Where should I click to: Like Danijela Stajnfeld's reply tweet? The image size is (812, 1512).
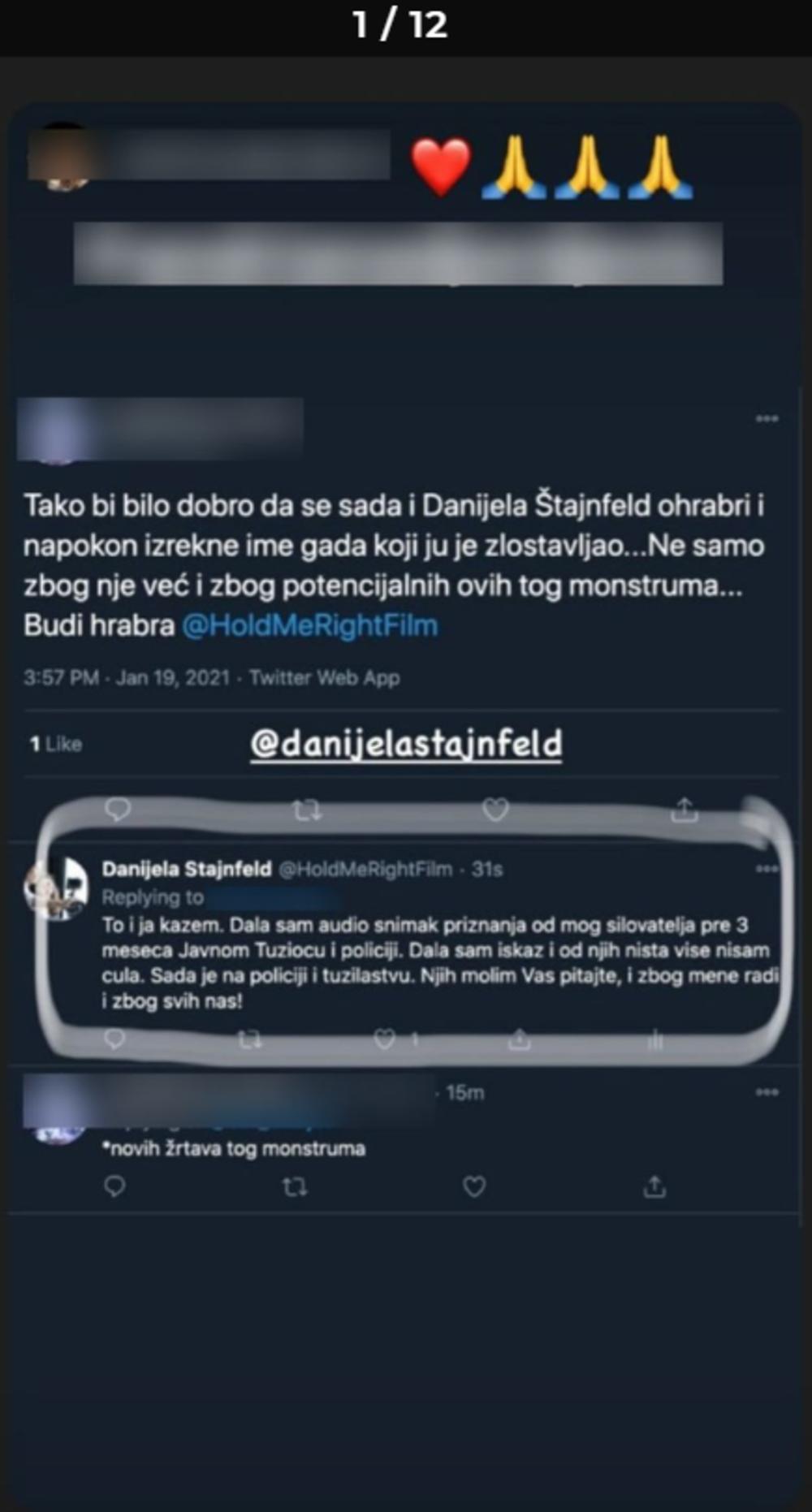(x=384, y=1038)
